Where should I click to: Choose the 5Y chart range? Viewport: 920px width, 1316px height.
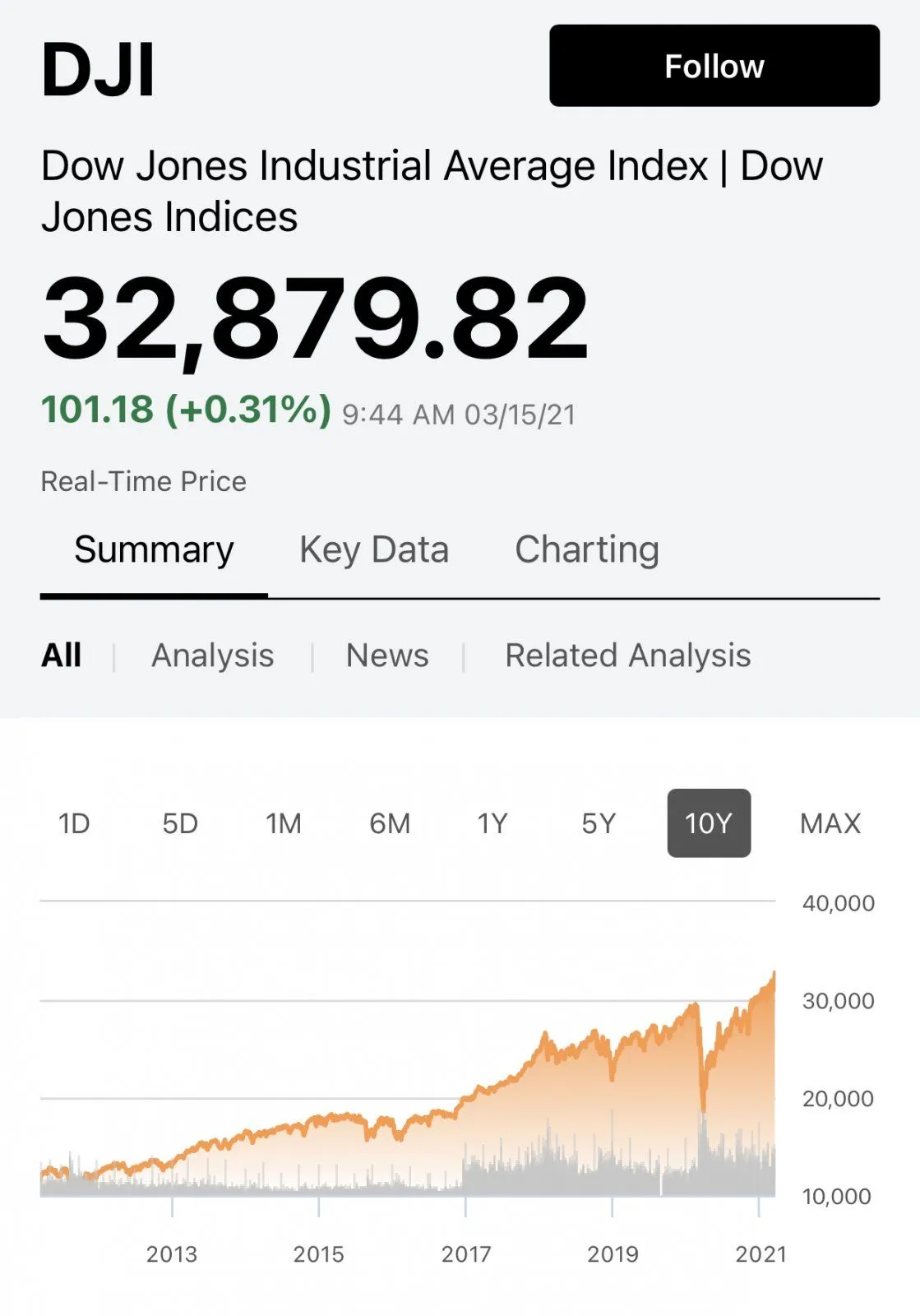coord(599,823)
